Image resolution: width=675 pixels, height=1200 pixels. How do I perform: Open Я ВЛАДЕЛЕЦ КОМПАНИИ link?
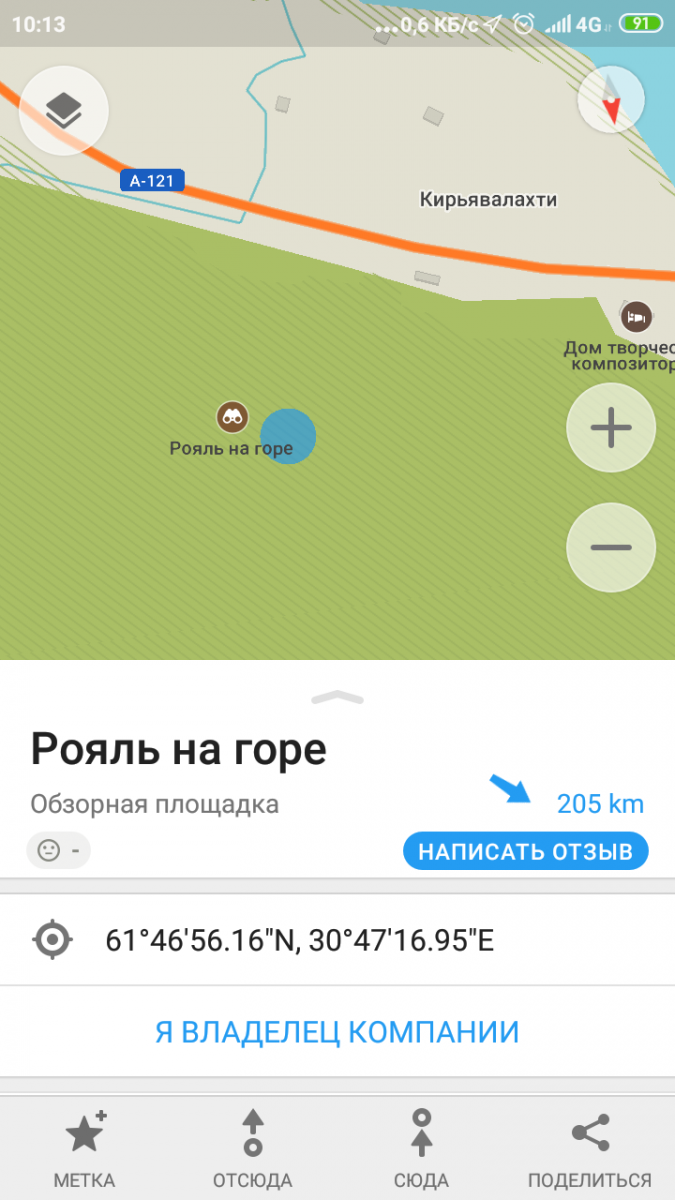click(337, 1031)
